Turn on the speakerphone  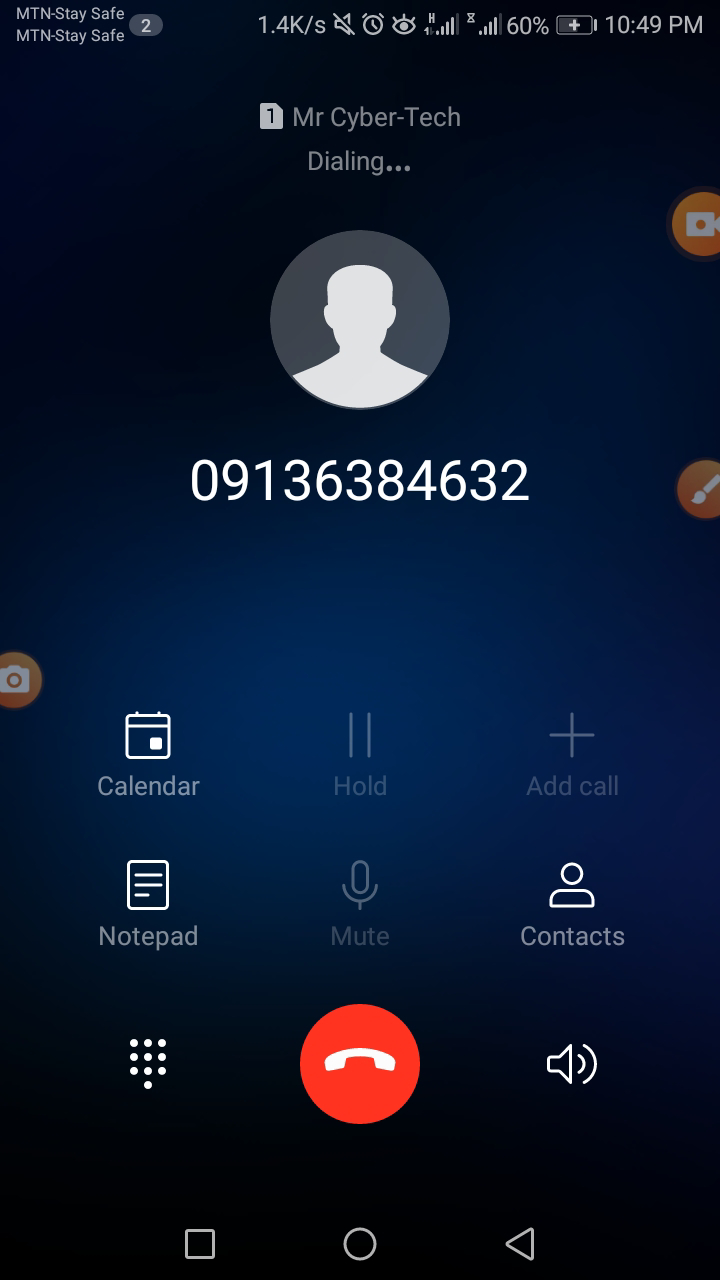point(572,1064)
